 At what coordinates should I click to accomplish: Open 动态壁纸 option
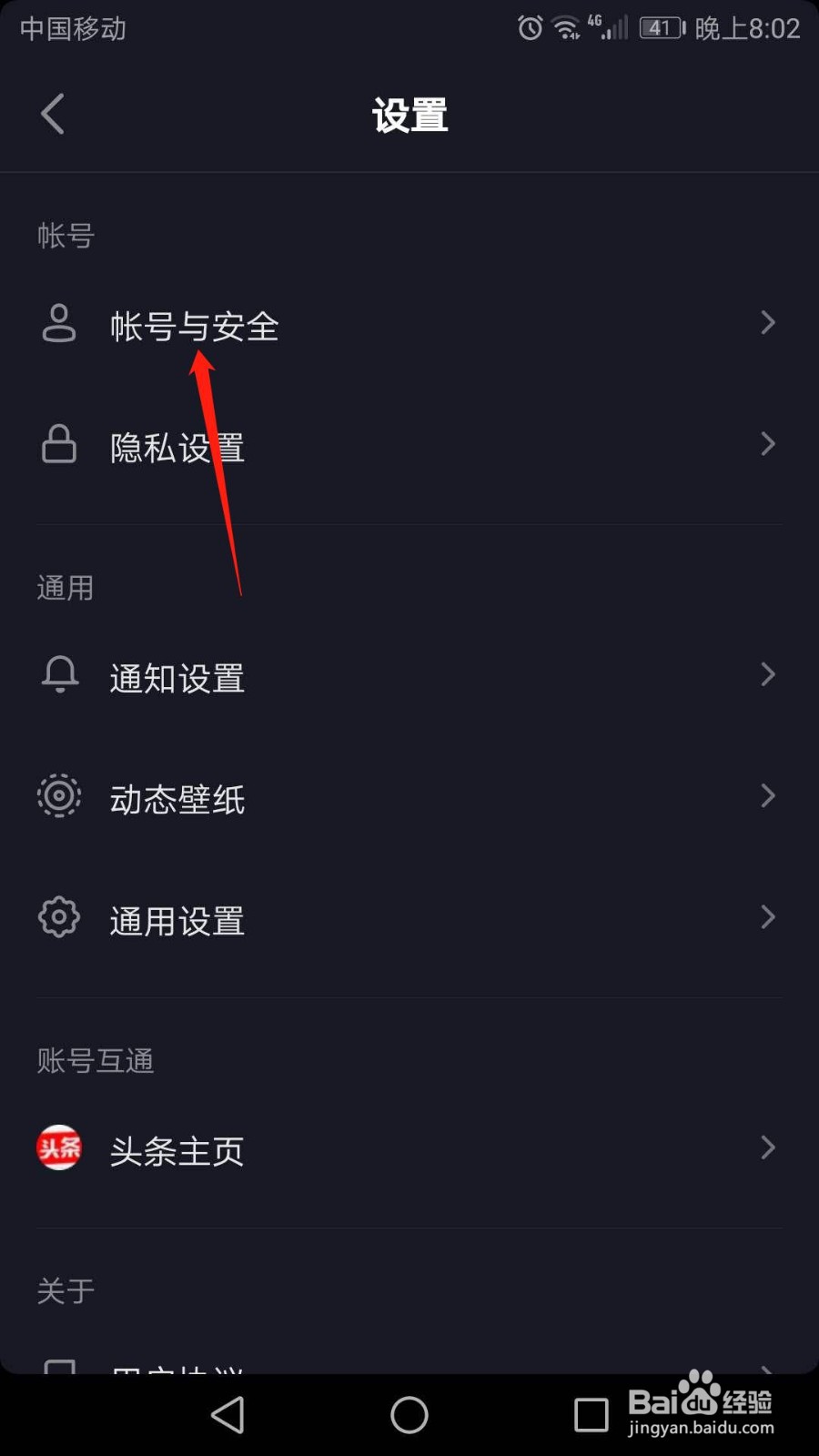[409, 797]
